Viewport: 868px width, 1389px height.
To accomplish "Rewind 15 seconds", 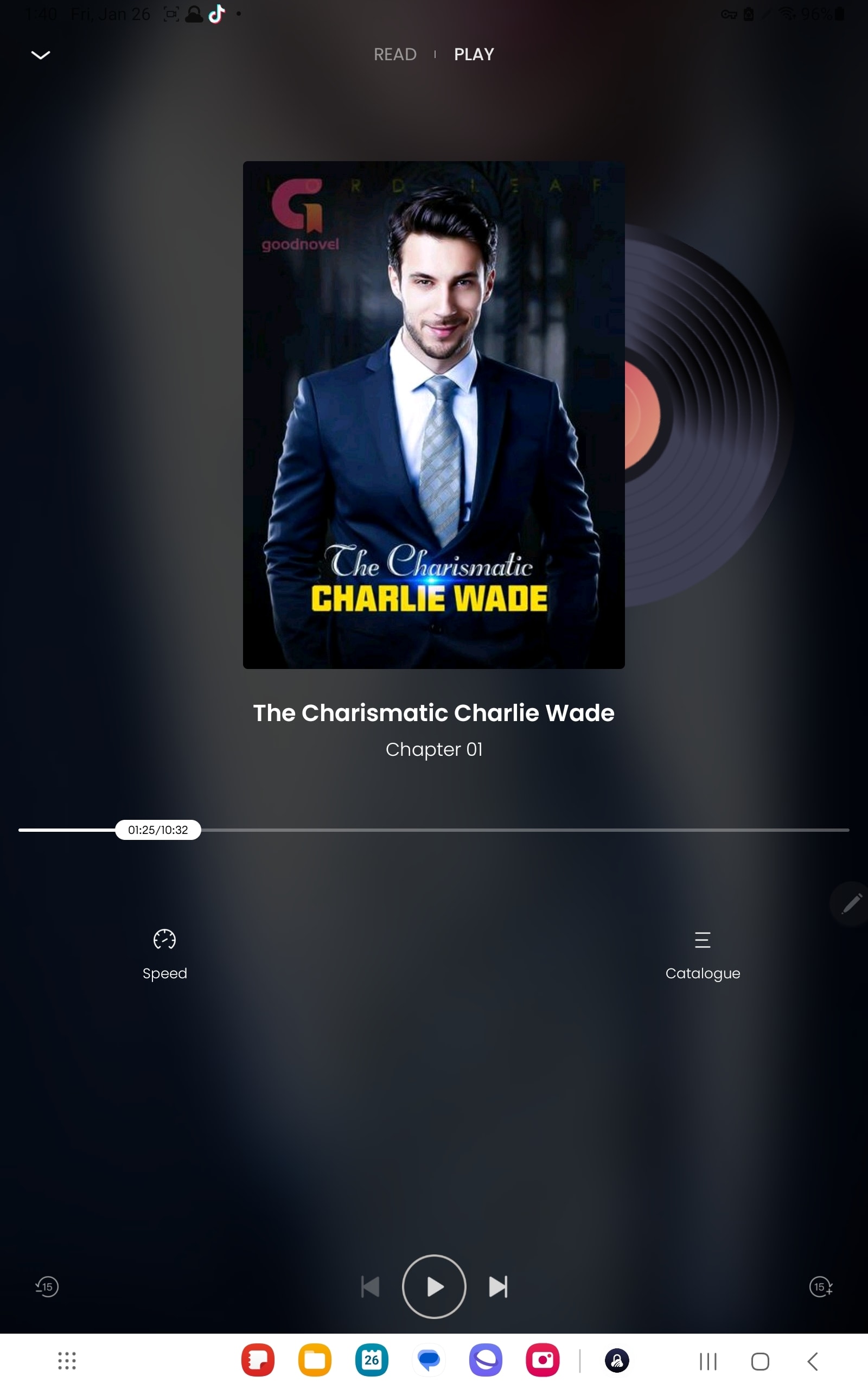I will [47, 1287].
